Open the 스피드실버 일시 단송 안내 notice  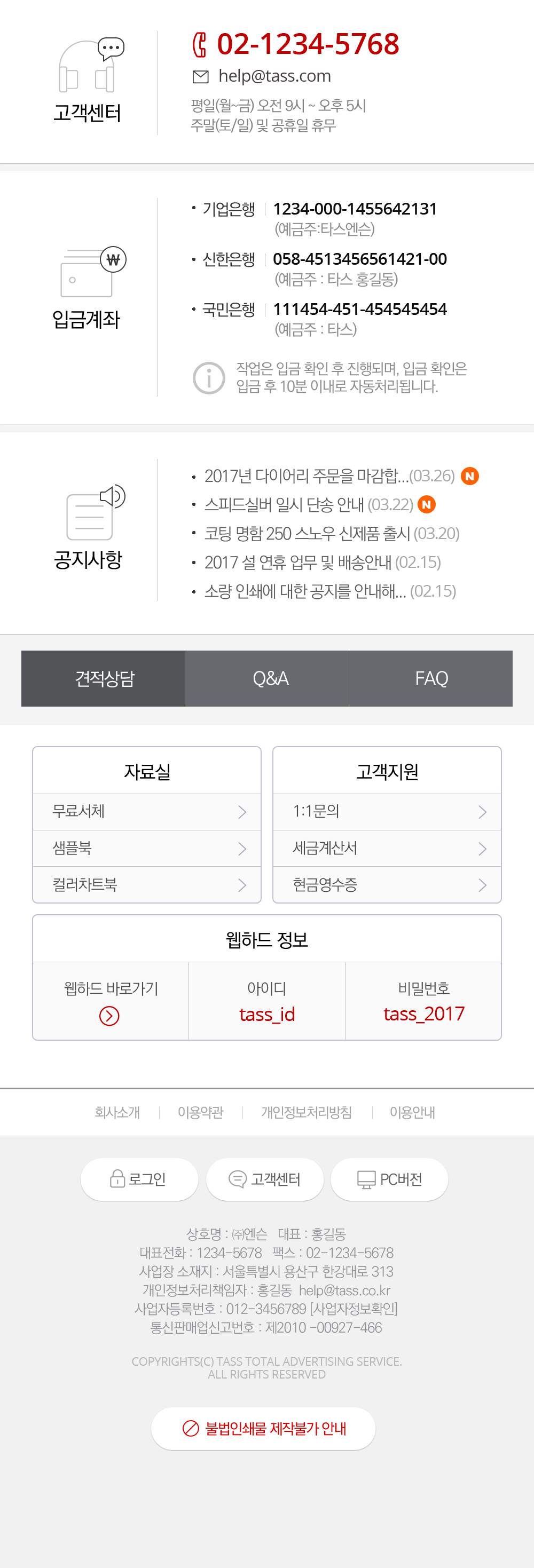coord(308,504)
